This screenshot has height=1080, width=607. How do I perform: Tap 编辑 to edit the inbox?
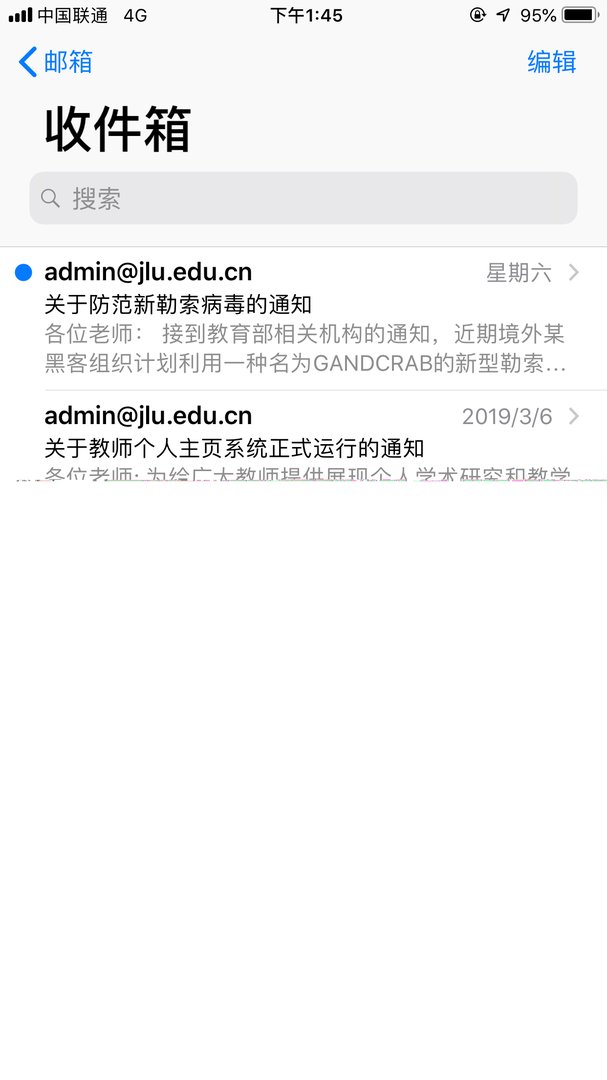(x=551, y=62)
